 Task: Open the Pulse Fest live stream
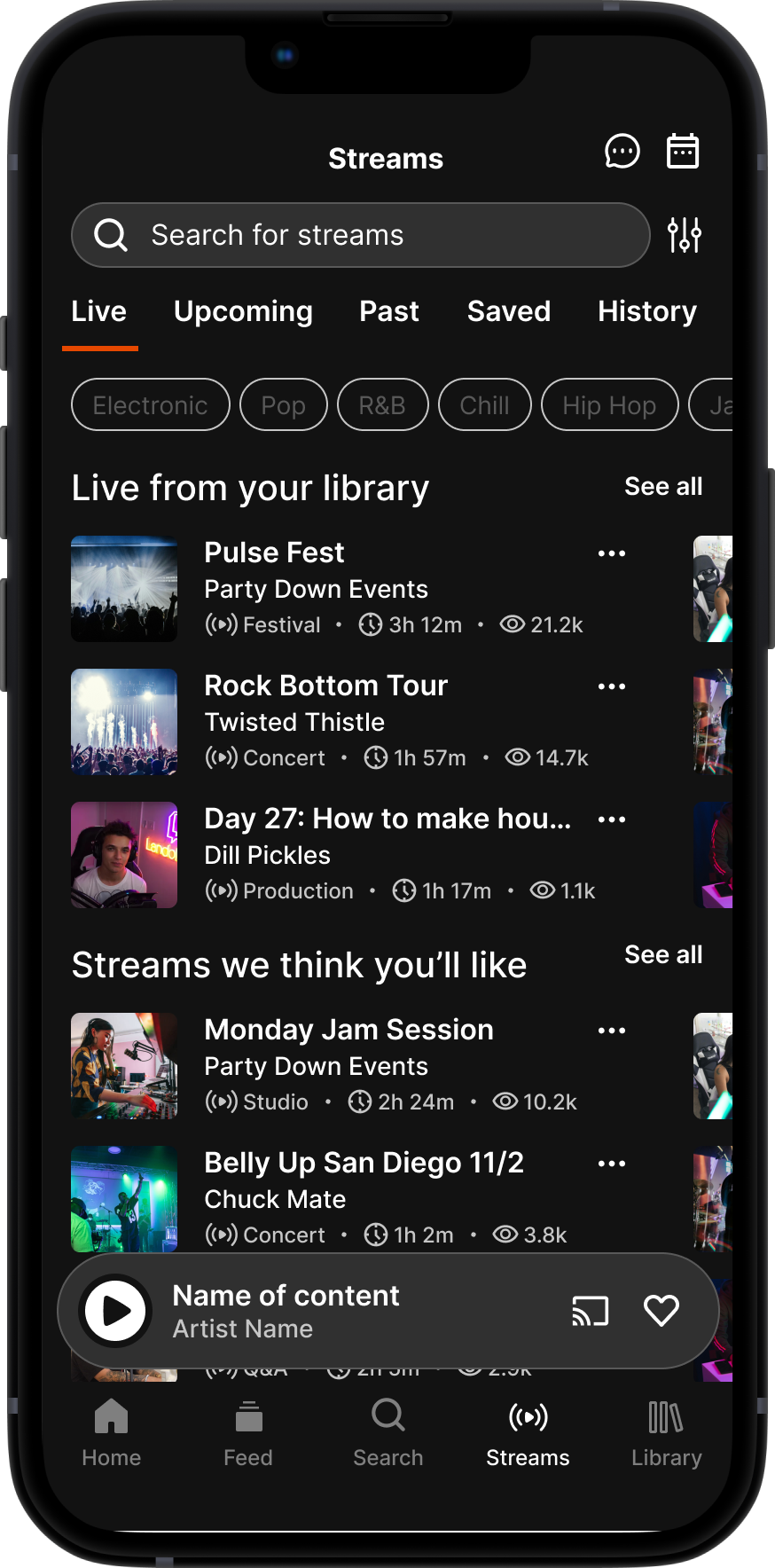[x=275, y=553]
